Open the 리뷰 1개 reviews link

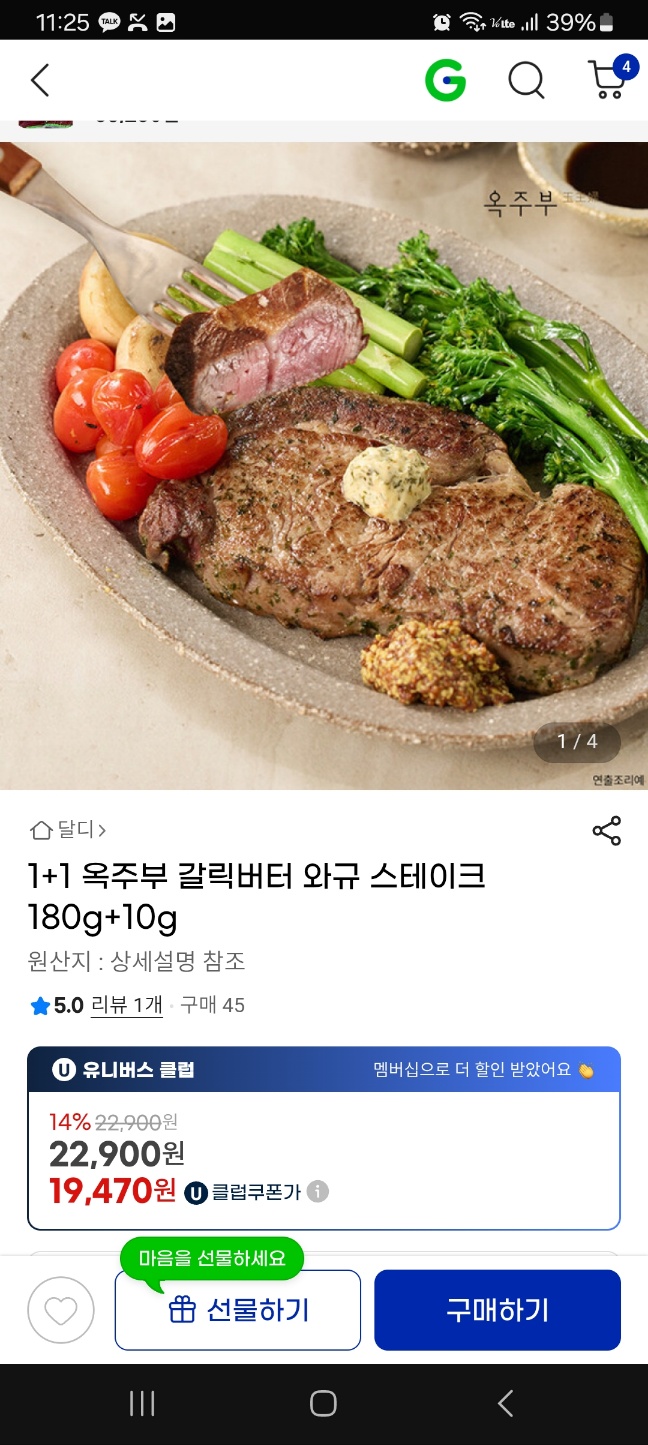click(x=126, y=1005)
